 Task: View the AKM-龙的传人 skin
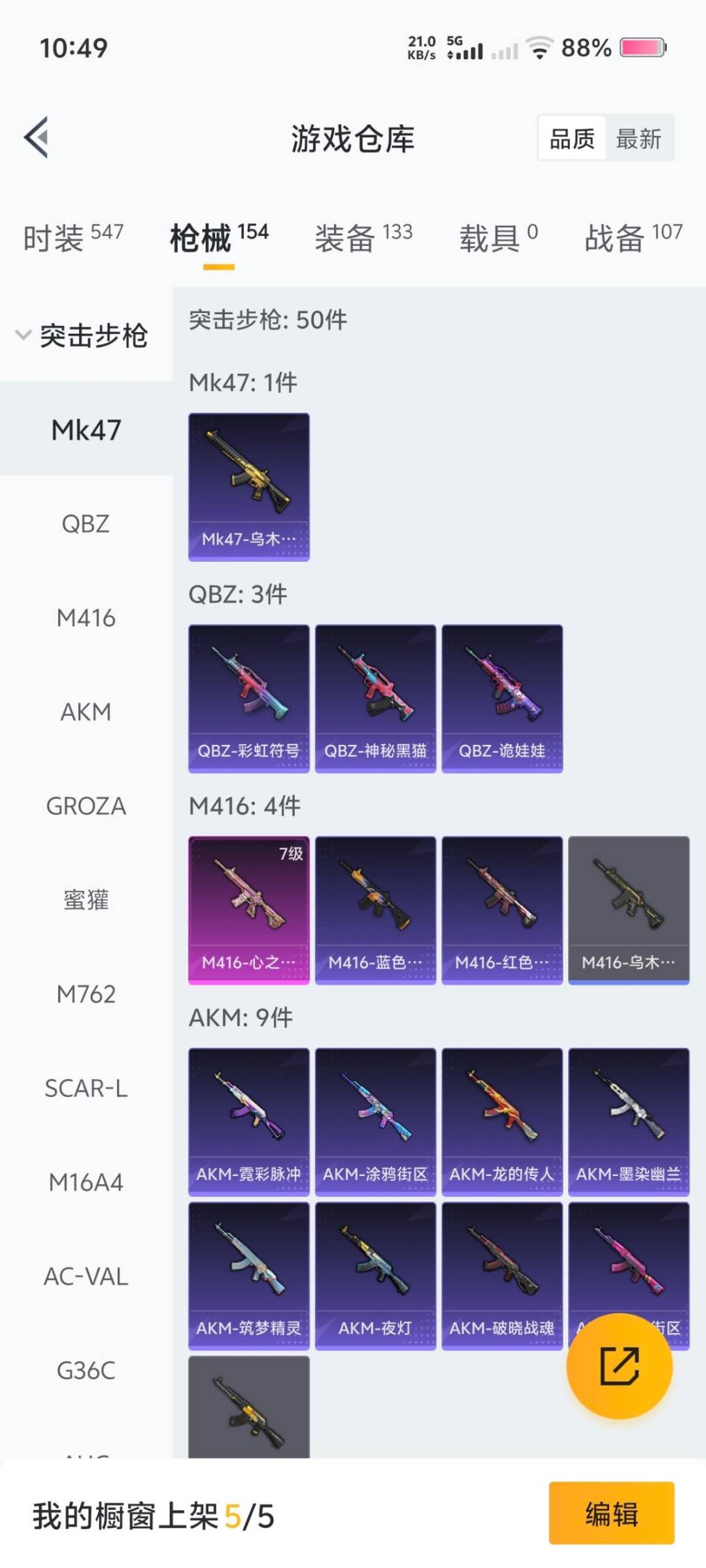[502, 1122]
